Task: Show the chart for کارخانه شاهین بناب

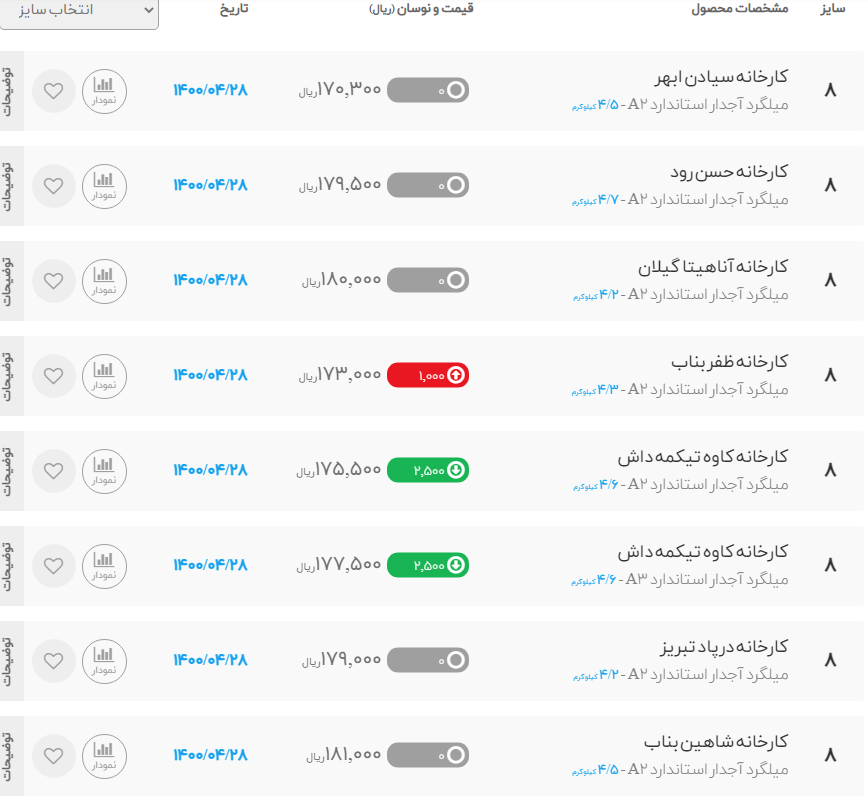Action: point(104,756)
